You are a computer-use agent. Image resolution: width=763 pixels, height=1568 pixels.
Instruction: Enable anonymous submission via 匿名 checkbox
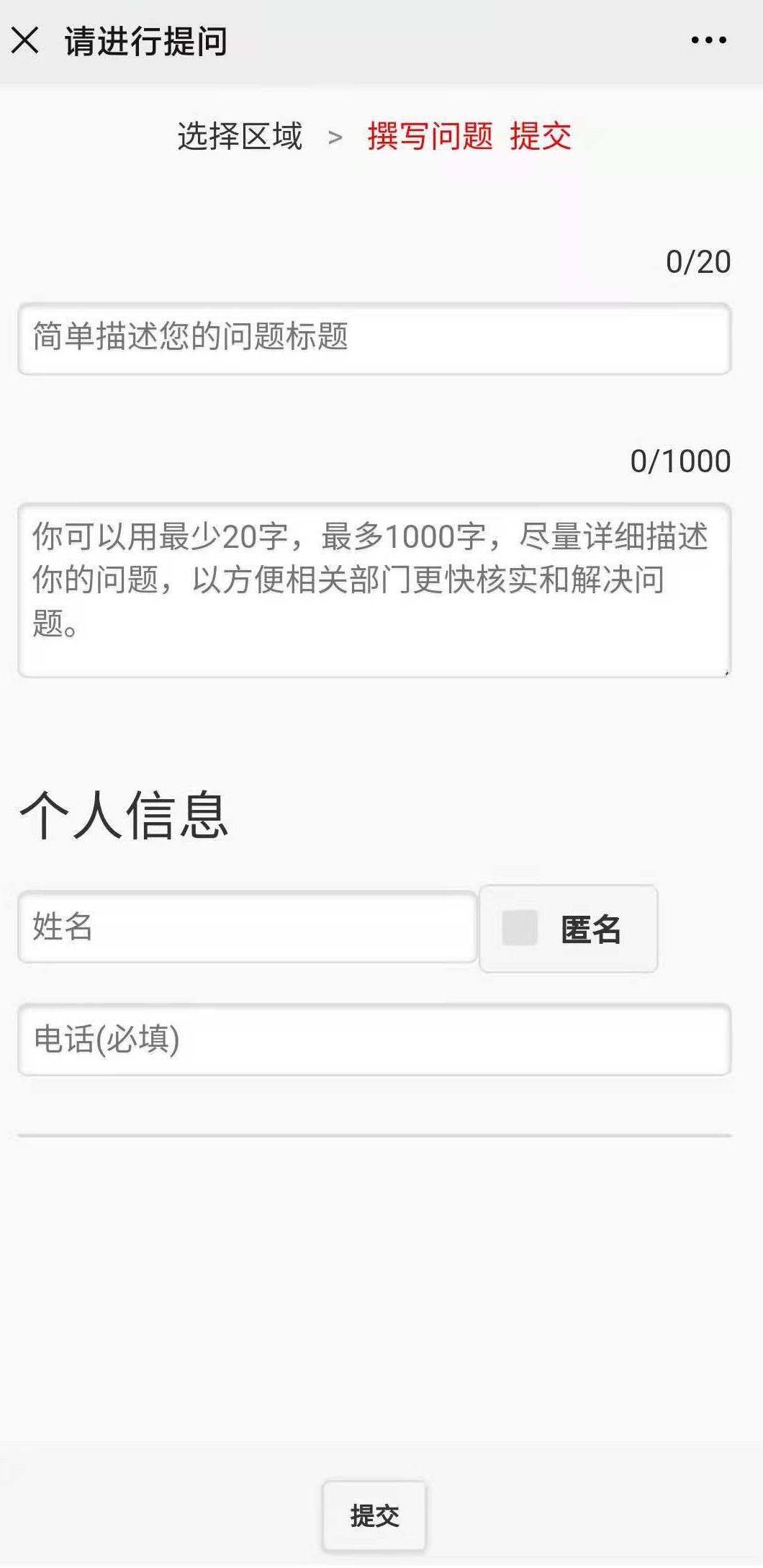coord(520,930)
